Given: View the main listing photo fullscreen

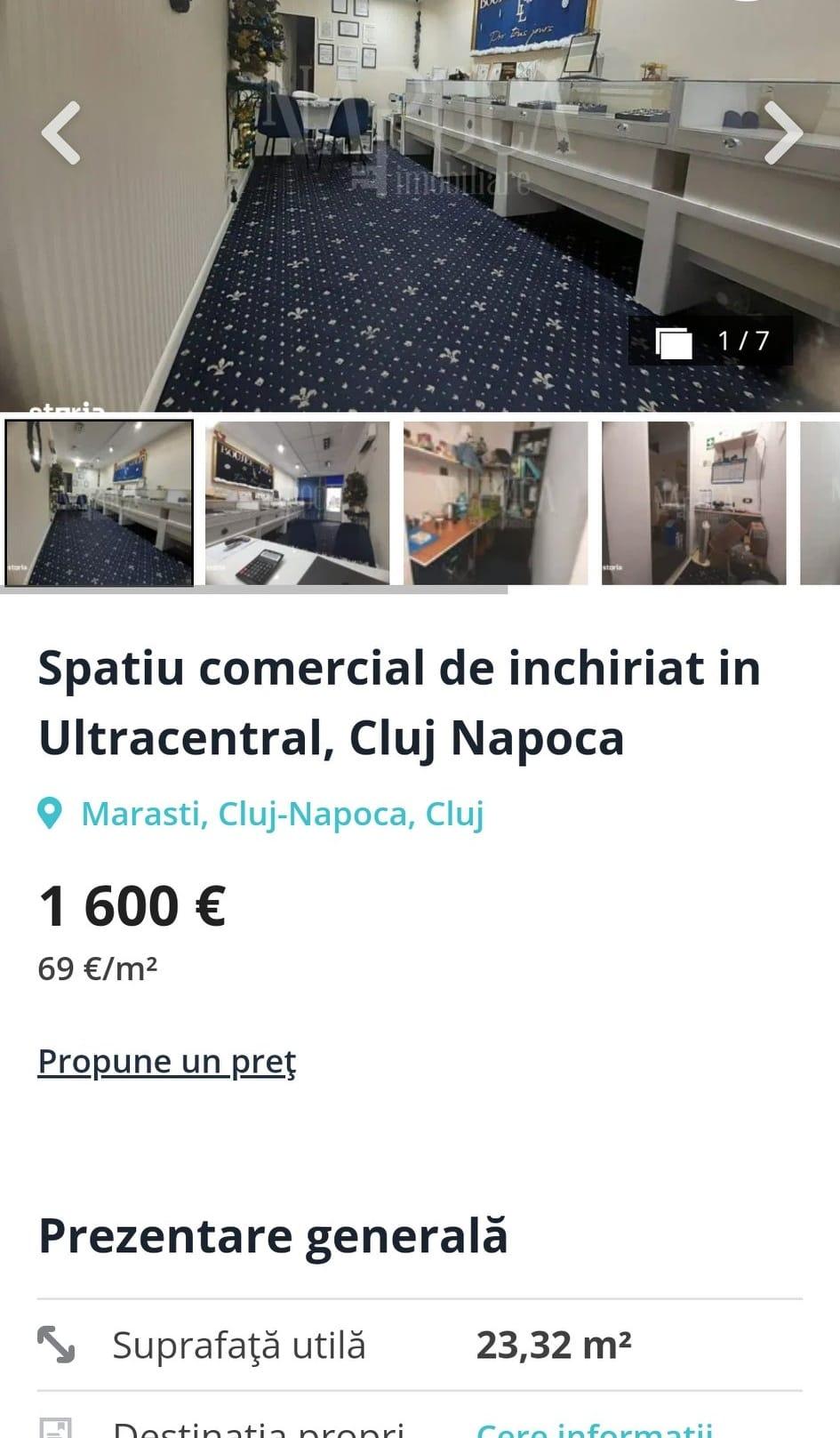Looking at the screenshot, I should point(418,222).
